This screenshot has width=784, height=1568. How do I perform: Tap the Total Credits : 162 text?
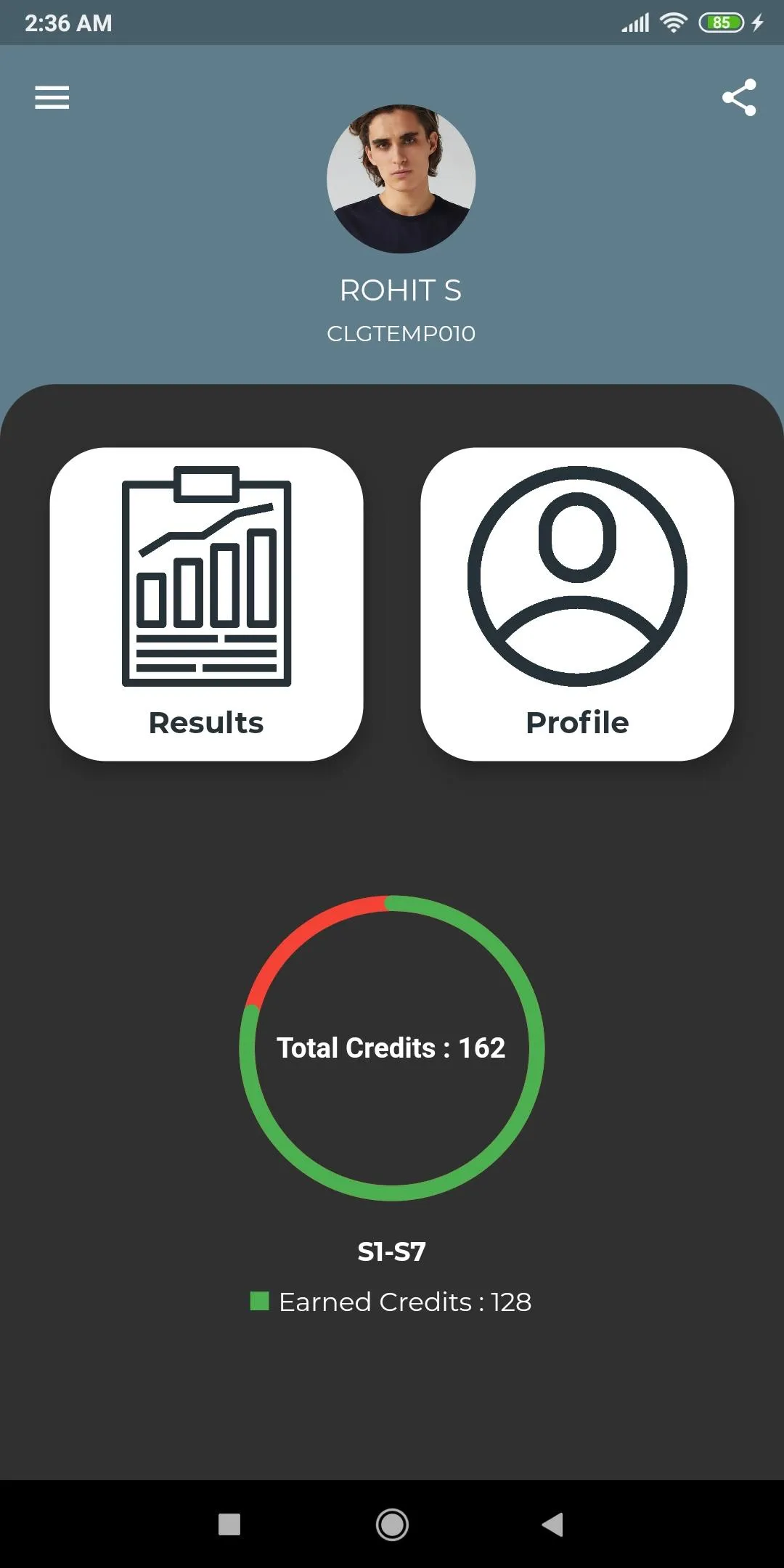(392, 1048)
